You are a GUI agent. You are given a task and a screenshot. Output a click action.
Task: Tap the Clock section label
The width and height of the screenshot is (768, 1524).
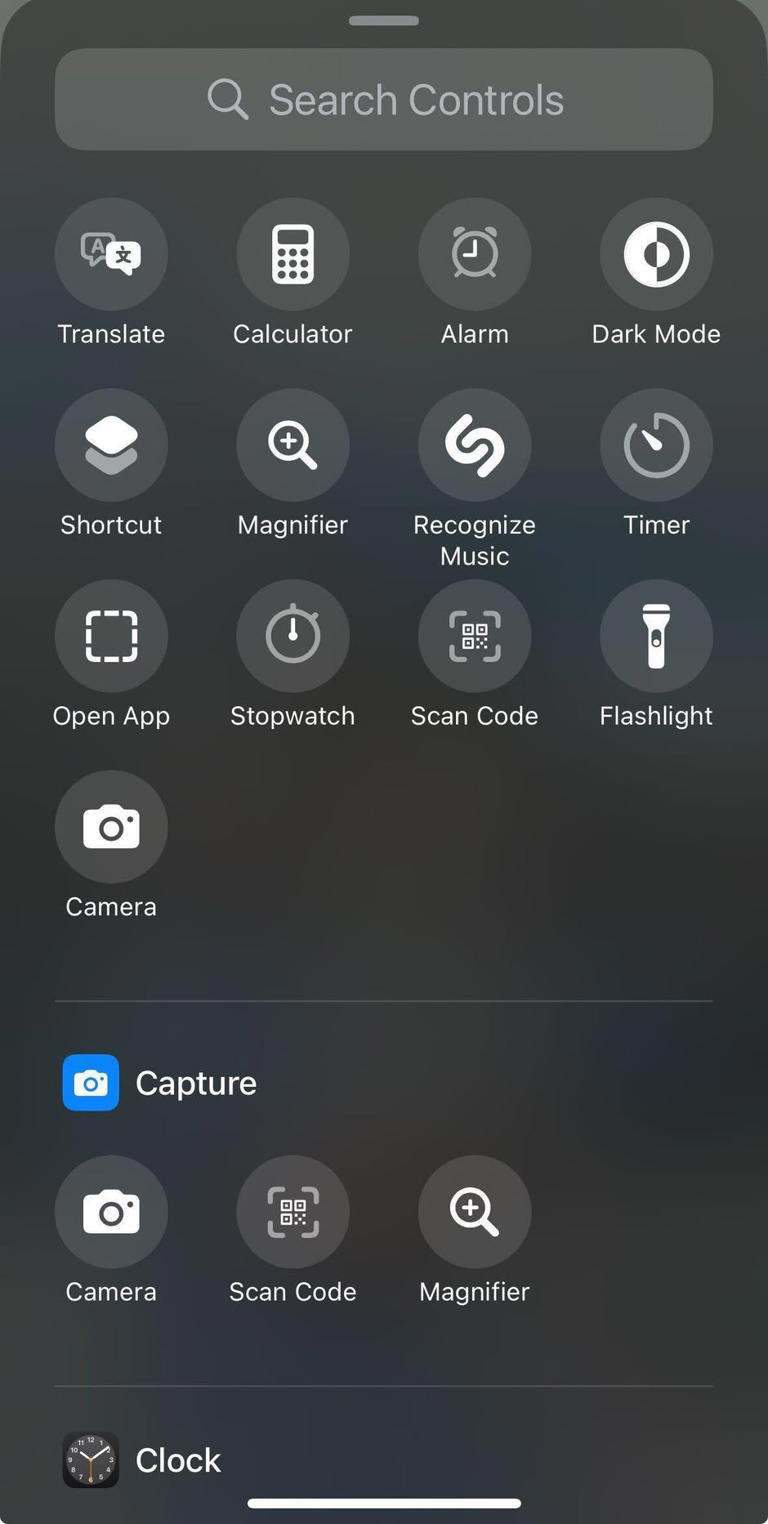[178, 1460]
